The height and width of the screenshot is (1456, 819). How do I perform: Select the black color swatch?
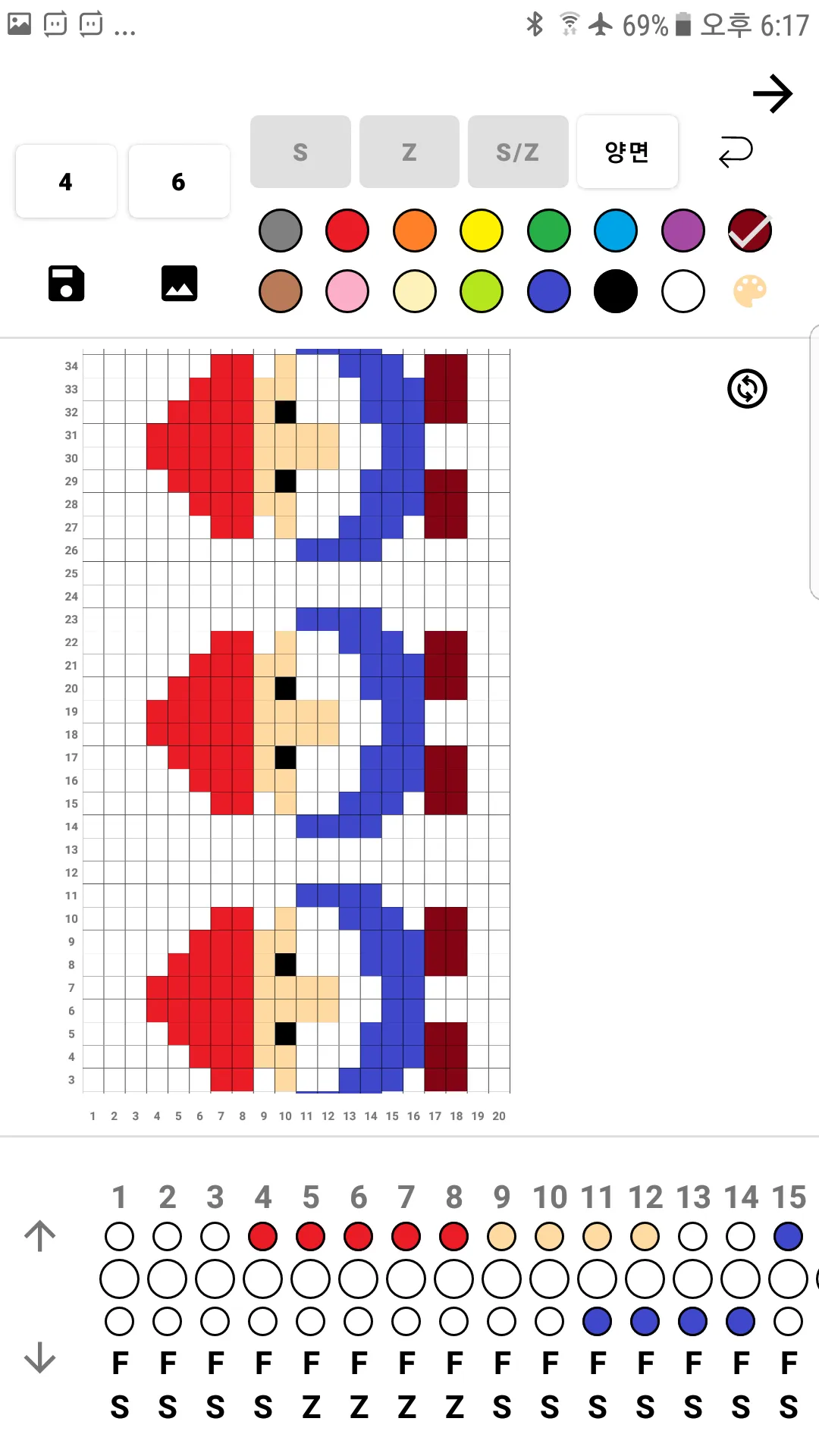(616, 291)
